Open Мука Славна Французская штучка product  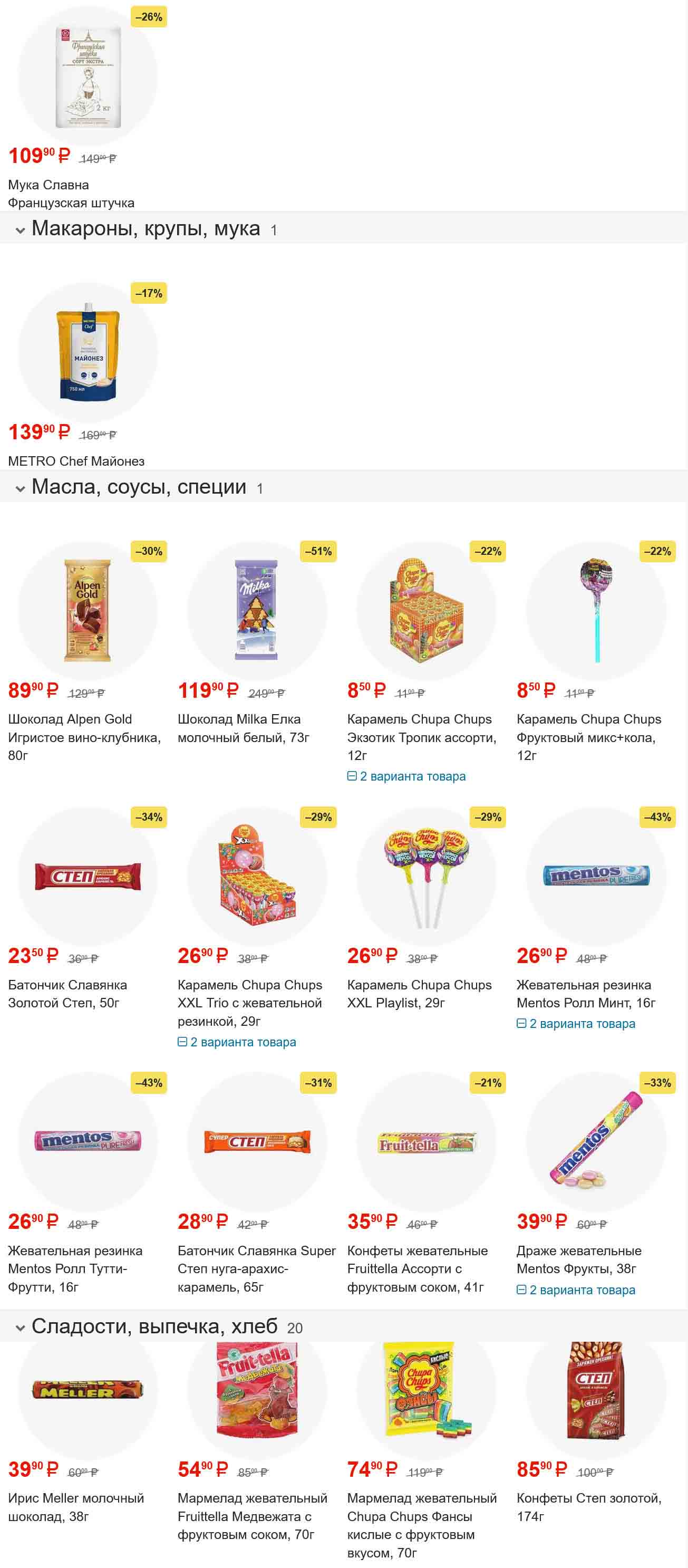[71, 194]
